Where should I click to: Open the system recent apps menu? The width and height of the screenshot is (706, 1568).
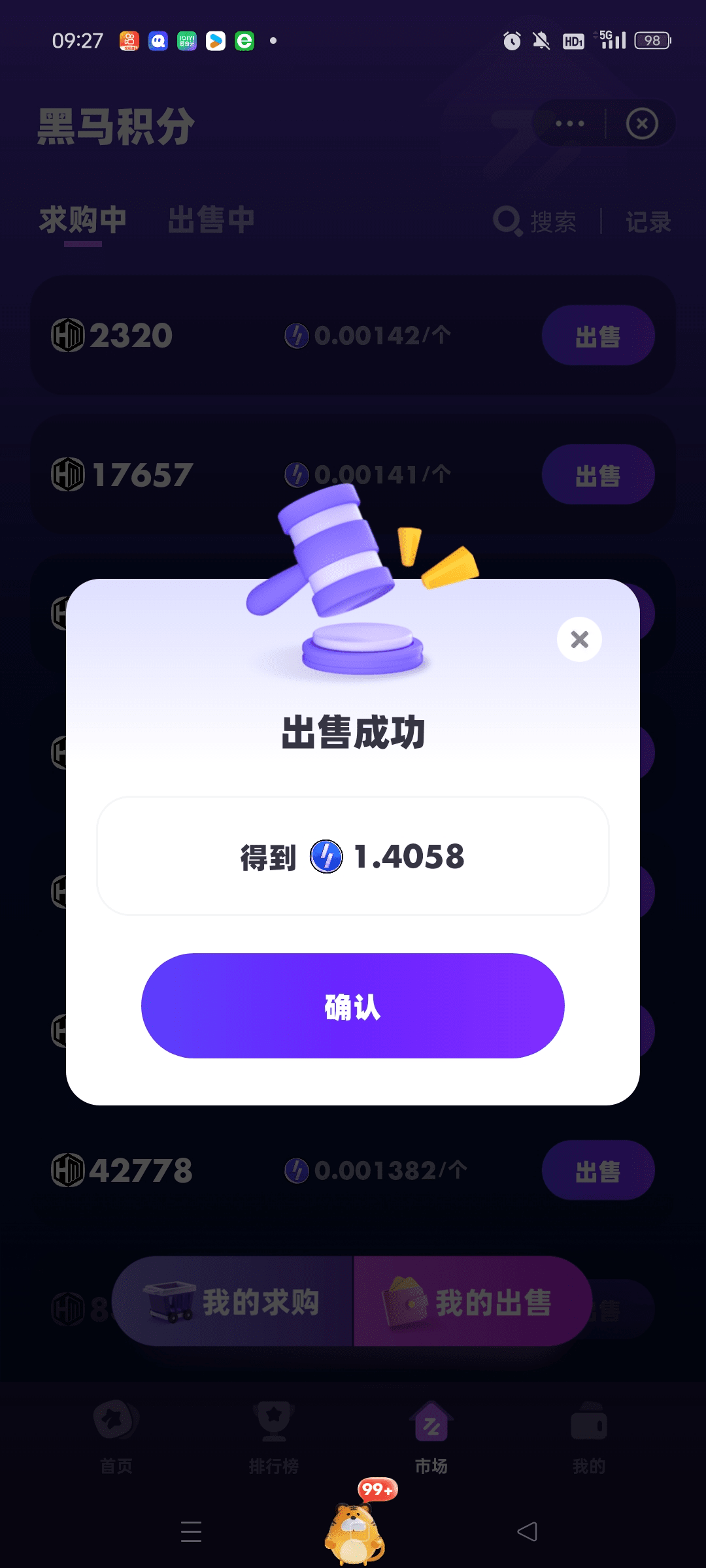[x=191, y=1531]
